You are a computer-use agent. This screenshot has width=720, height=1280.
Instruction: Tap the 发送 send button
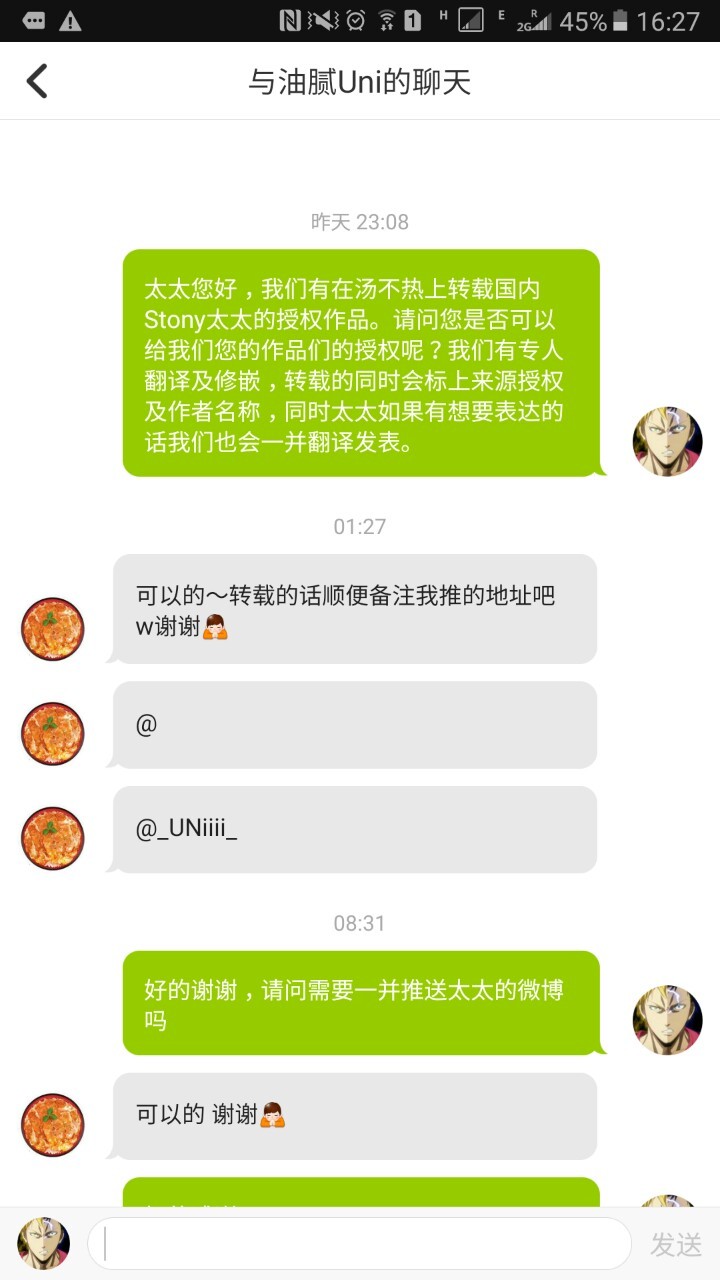click(677, 1244)
